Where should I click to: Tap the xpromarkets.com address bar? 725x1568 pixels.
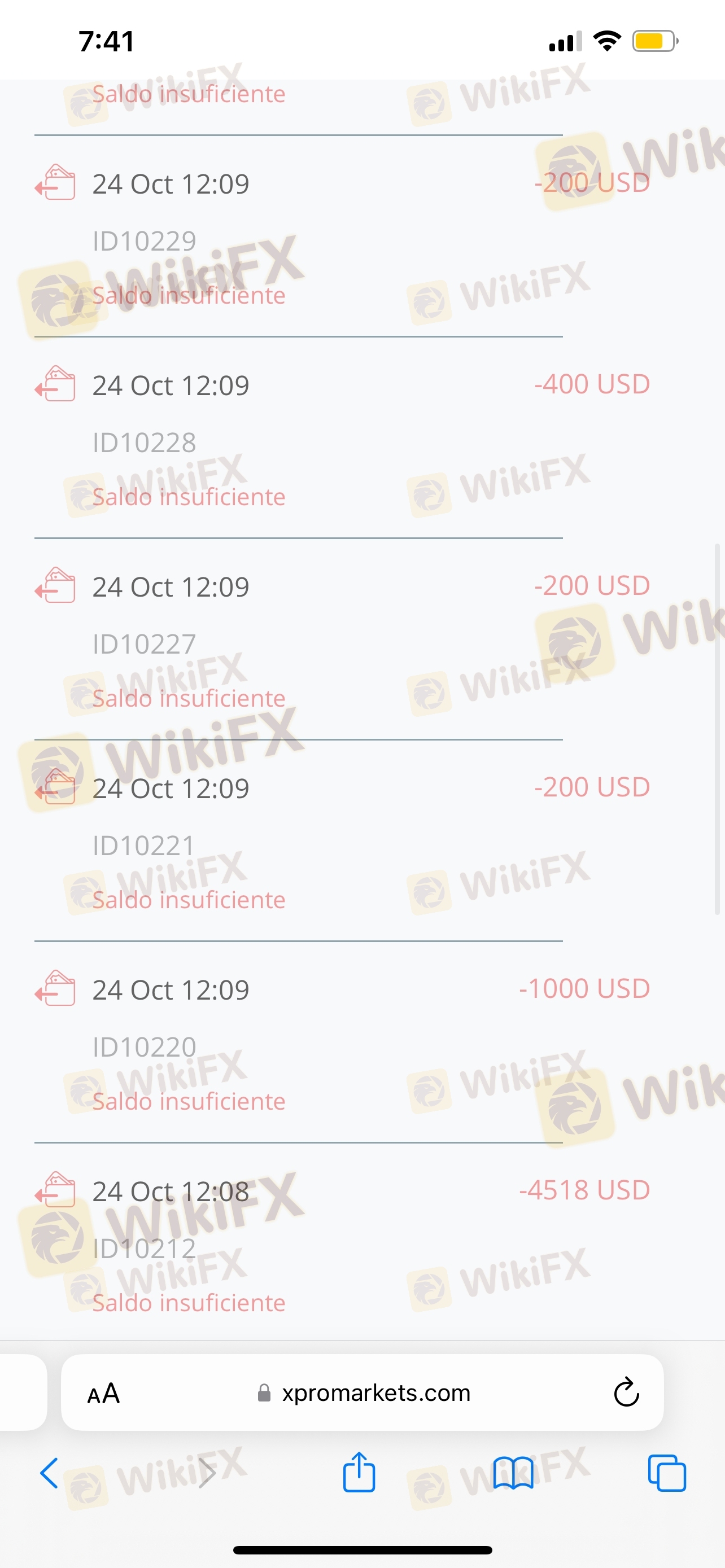click(362, 1392)
